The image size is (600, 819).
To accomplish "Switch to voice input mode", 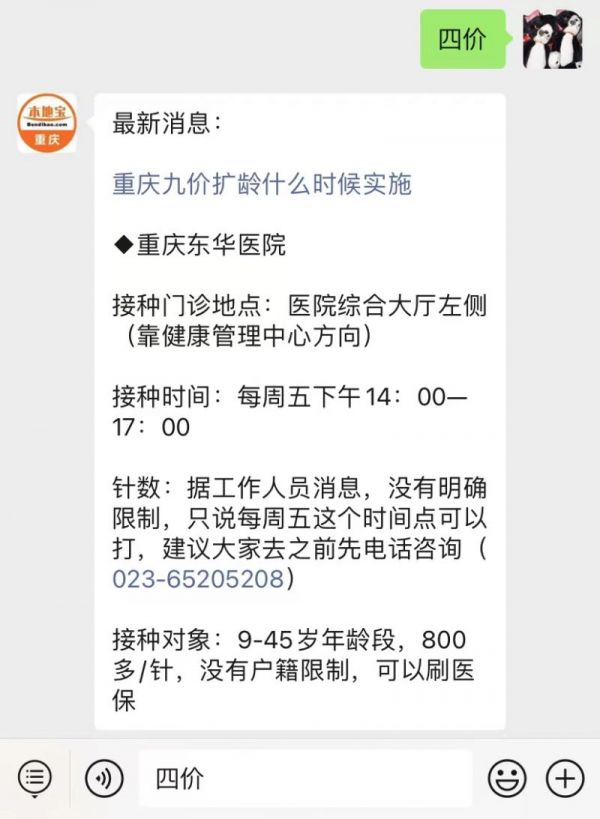I will pyautogui.click(x=104, y=777).
